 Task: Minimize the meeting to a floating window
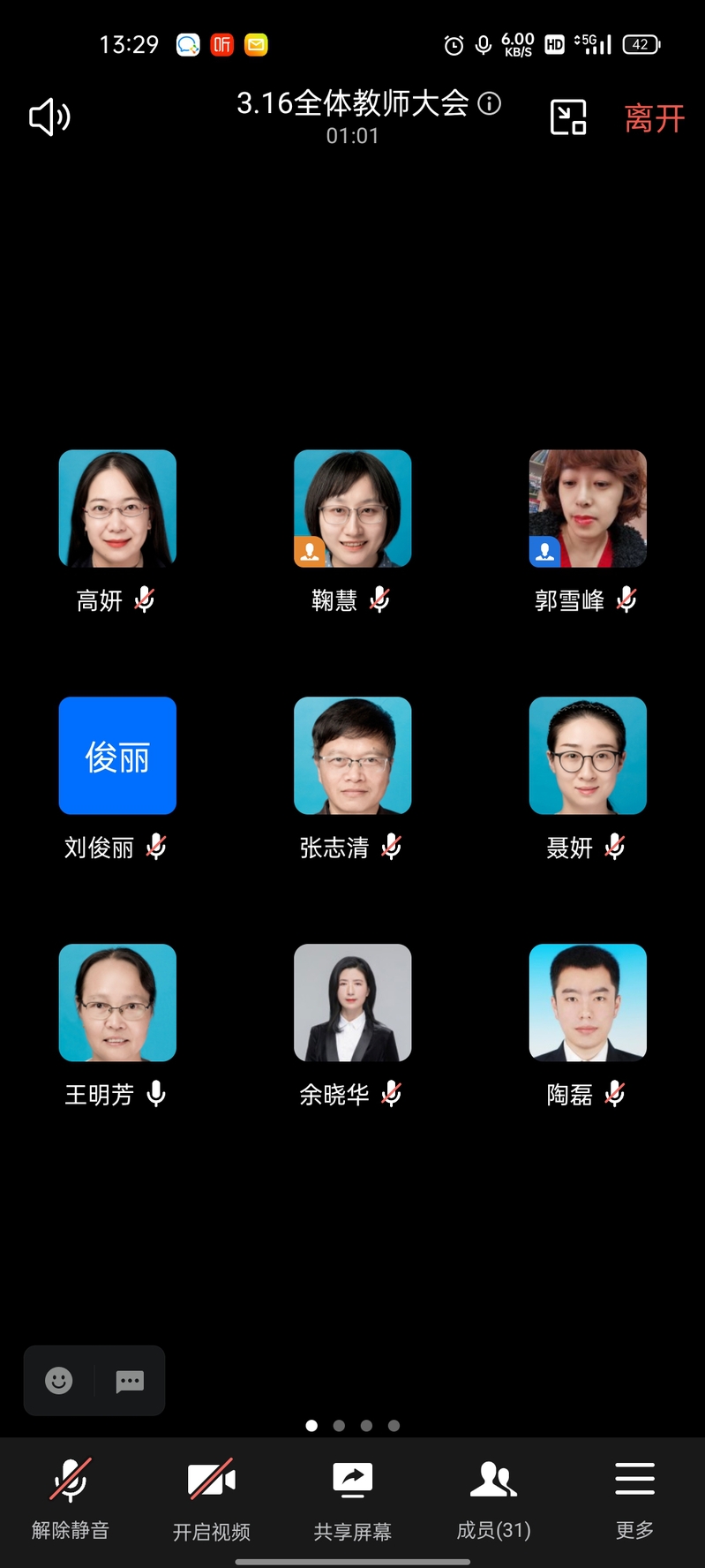568,117
